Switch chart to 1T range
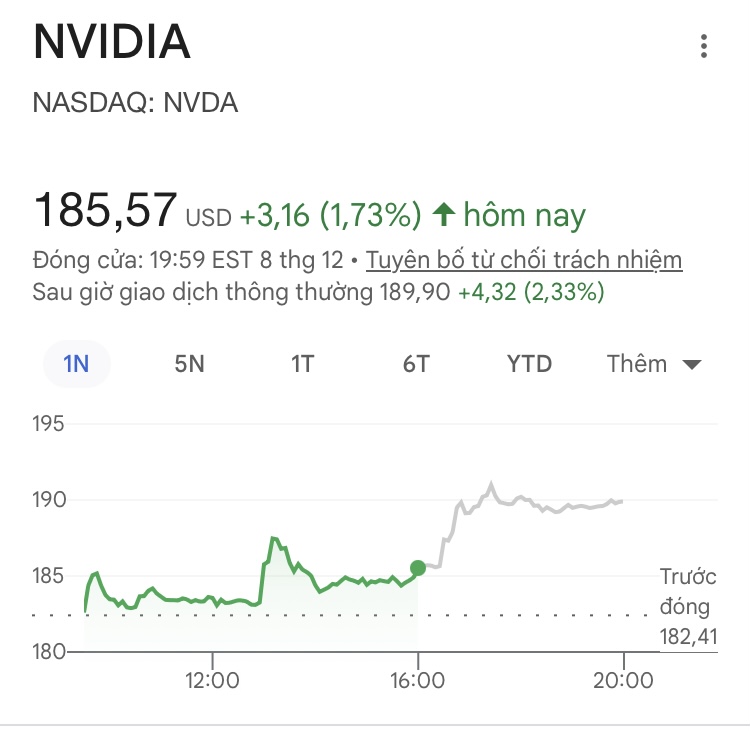The image size is (750, 731). pyautogui.click(x=302, y=364)
